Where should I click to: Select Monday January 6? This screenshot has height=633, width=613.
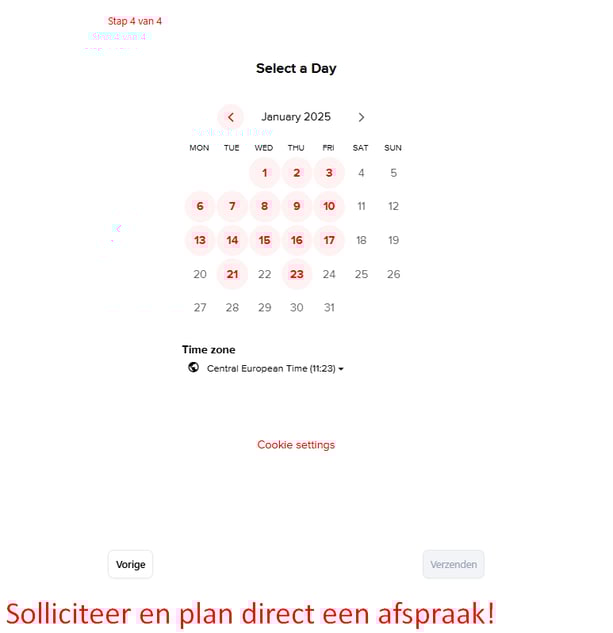coord(200,207)
